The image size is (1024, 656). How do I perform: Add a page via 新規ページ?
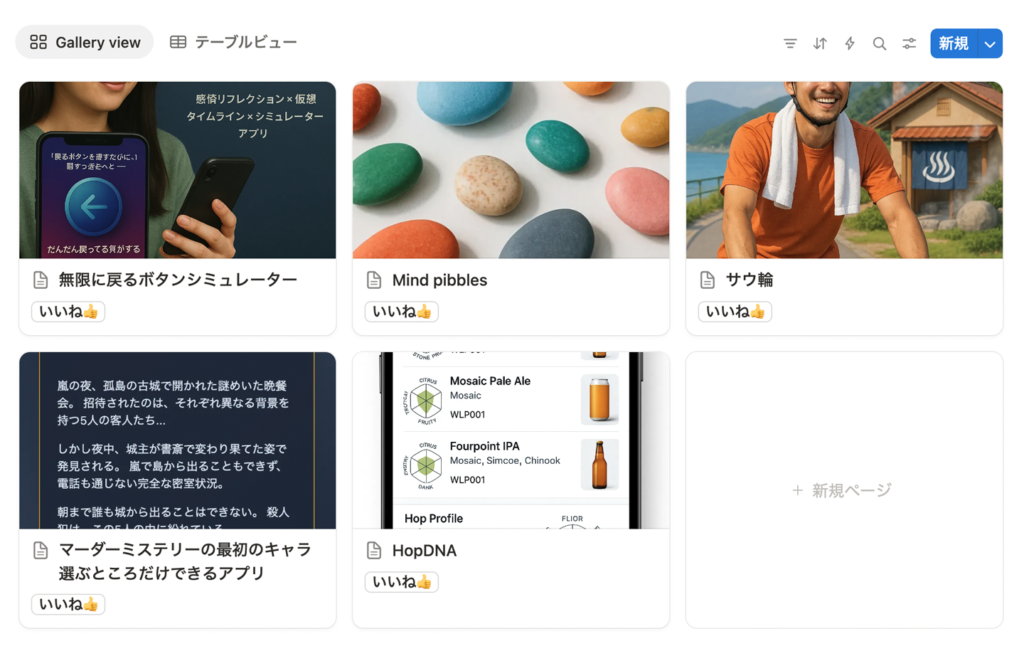click(x=843, y=490)
